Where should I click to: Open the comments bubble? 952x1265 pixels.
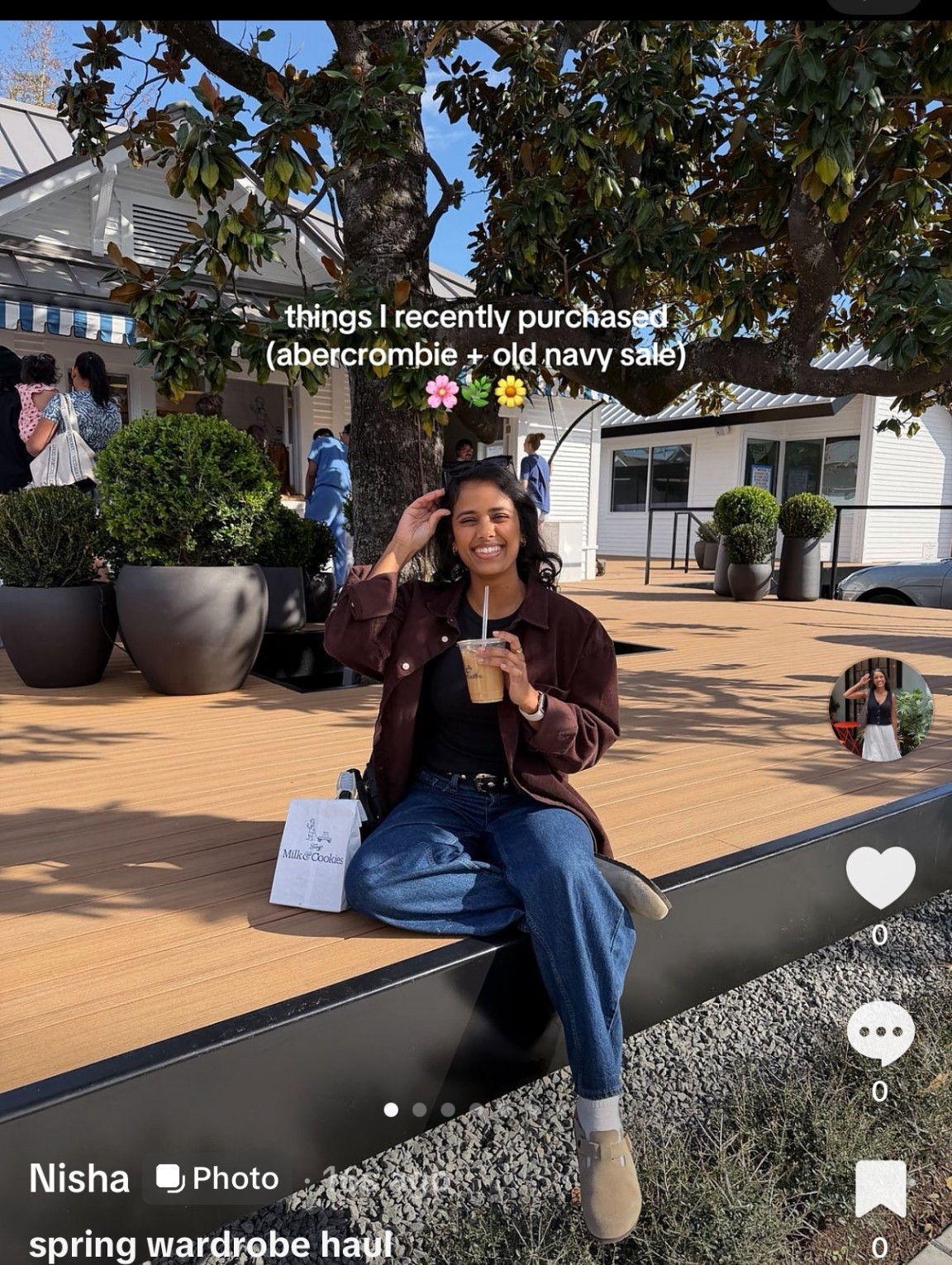[880, 1033]
